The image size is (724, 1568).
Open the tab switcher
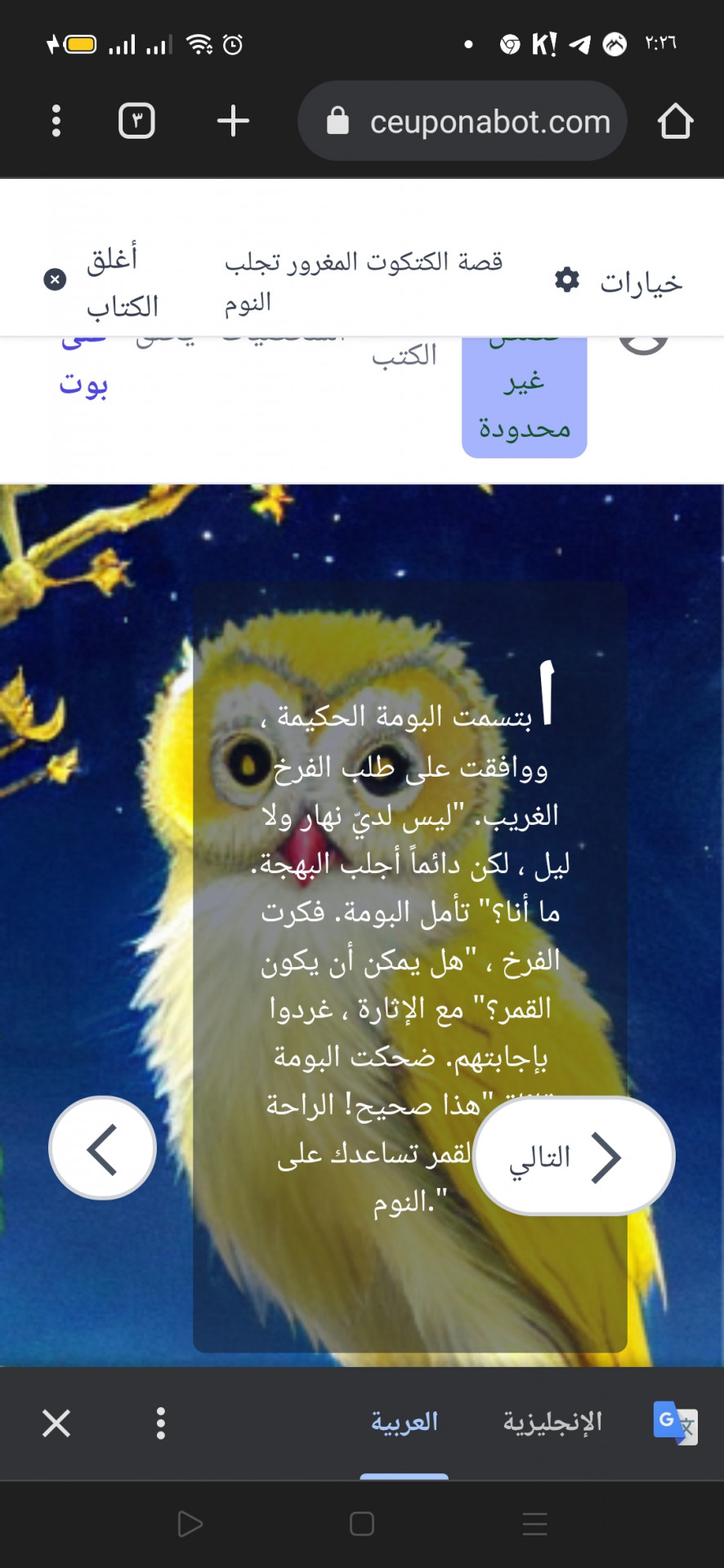coord(136,121)
